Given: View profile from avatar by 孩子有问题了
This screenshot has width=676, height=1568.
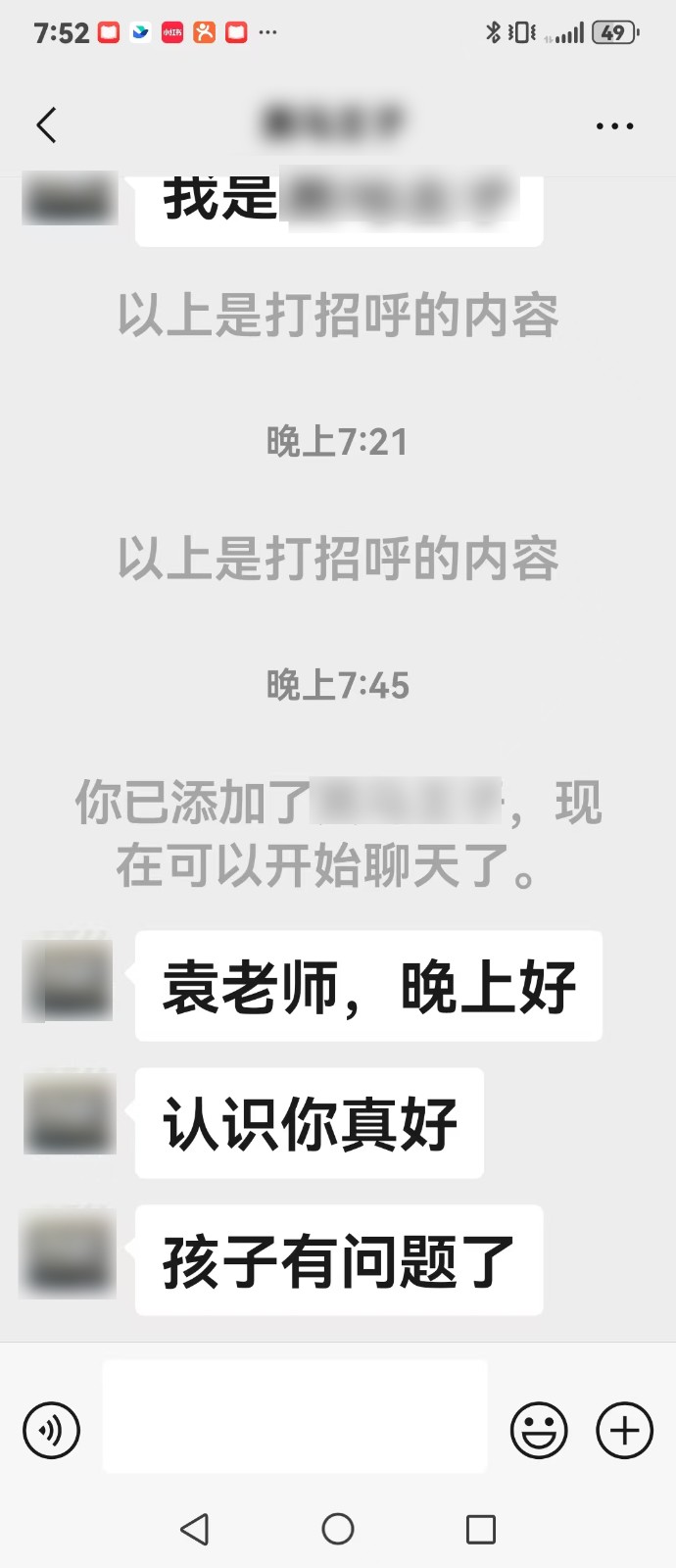Looking at the screenshot, I should [x=69, y=1254].
